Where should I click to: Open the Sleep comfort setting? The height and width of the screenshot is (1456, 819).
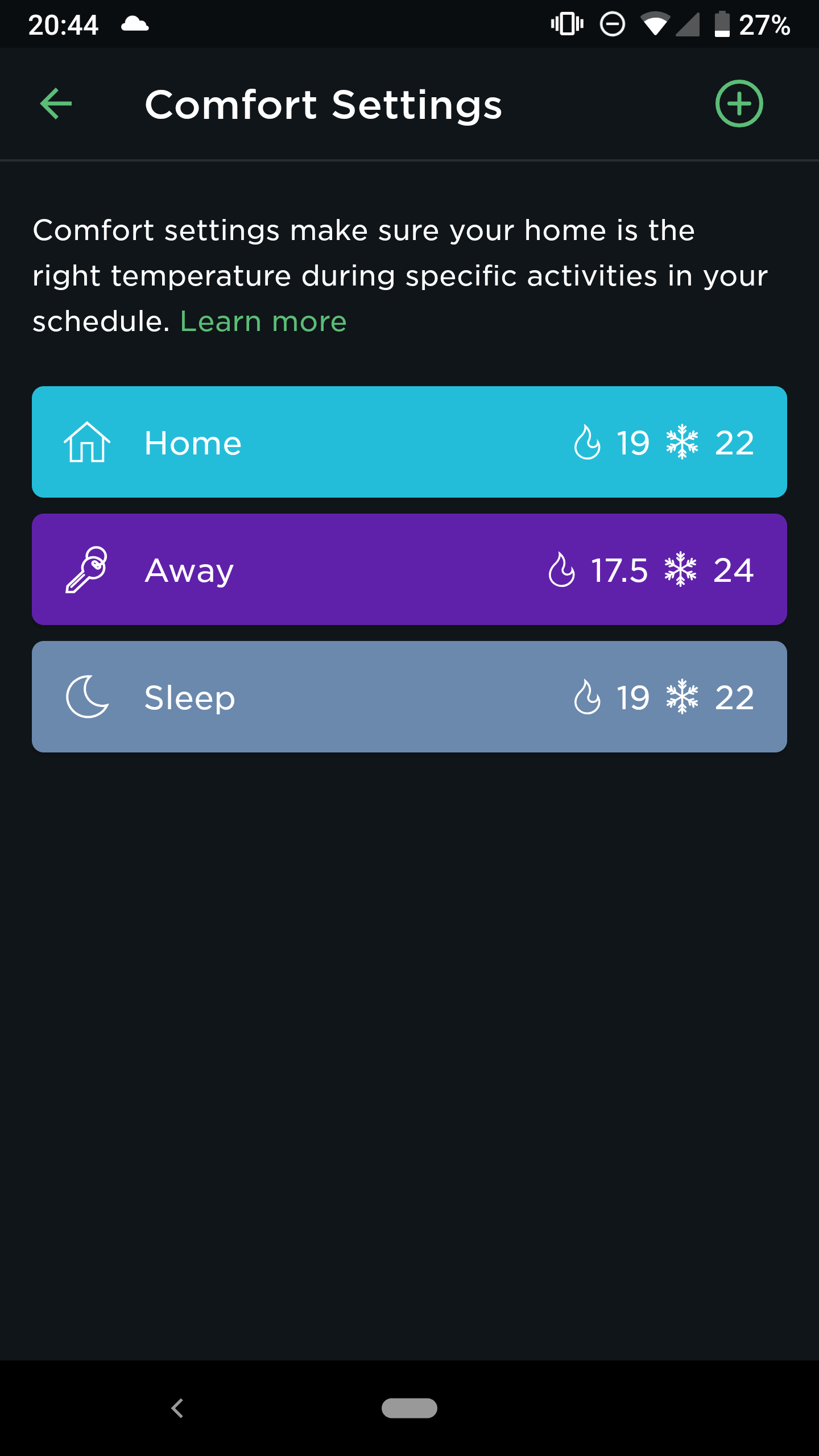(409, 697)
